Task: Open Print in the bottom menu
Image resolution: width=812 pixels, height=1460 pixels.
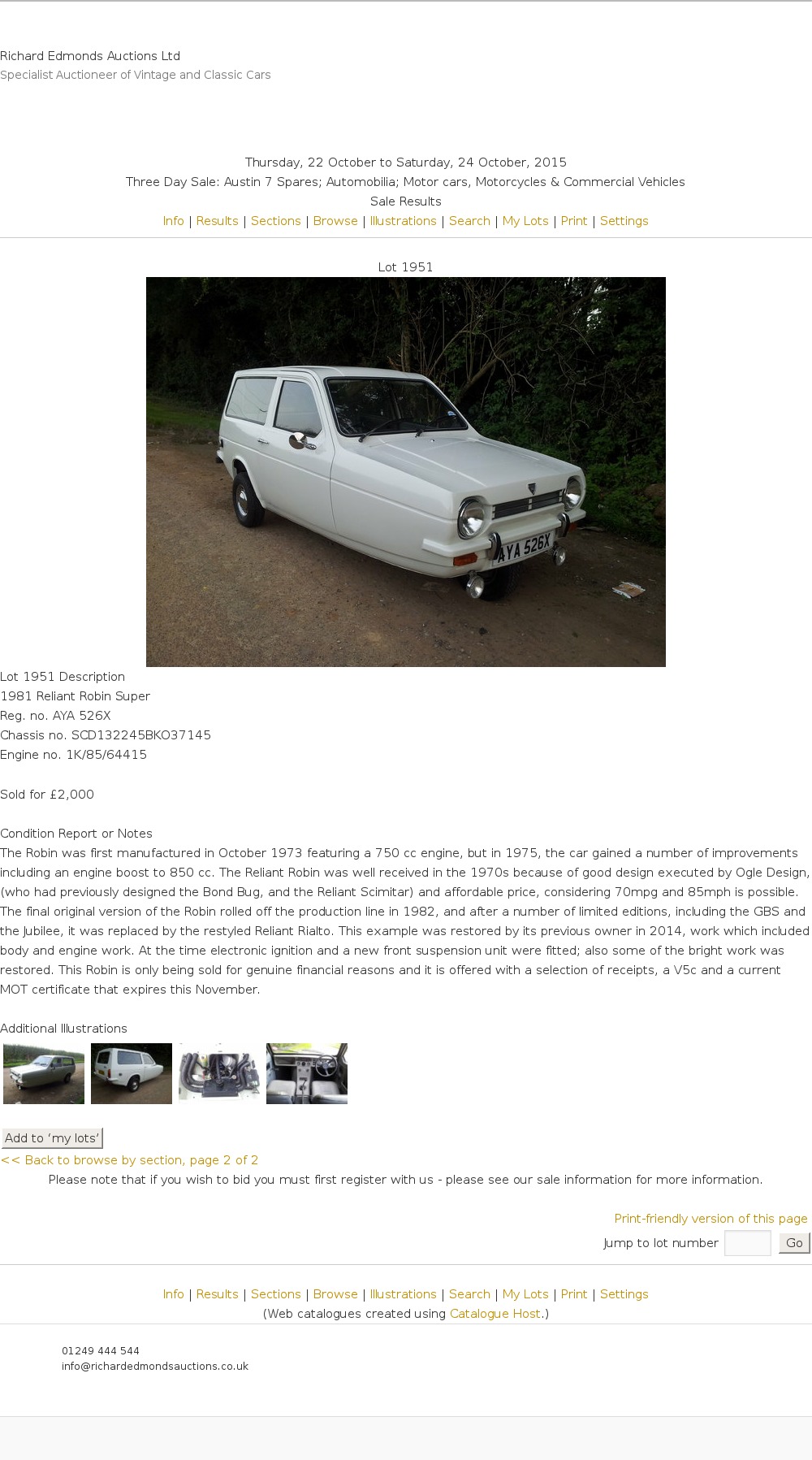Action: 573,1294
